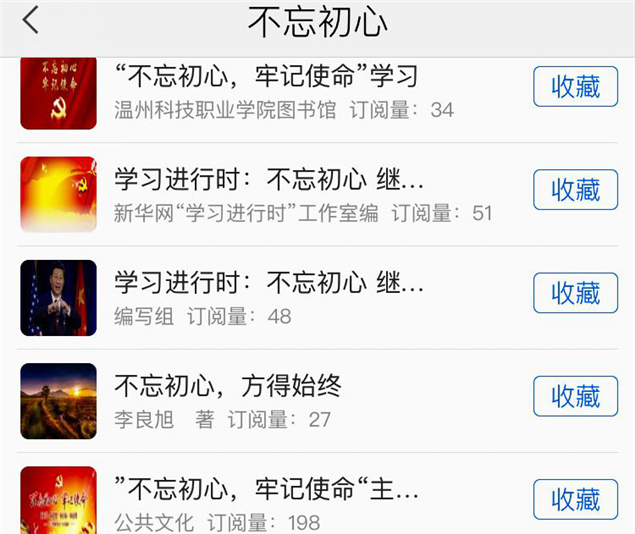Open 学习进行时 by 编写组

[269, 284]
